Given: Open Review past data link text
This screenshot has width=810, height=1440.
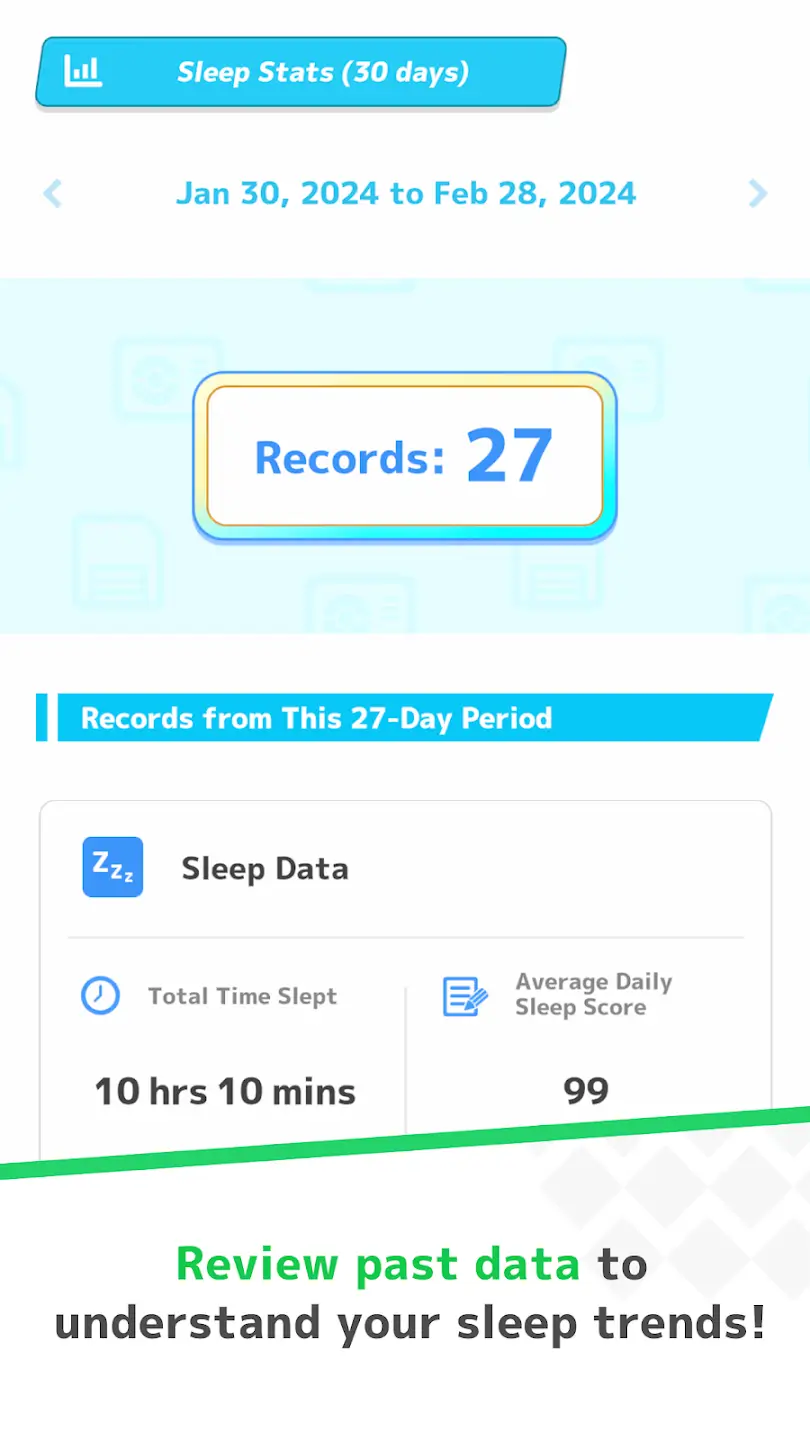Looking at the screenshot, I should tap(376, 1263).
